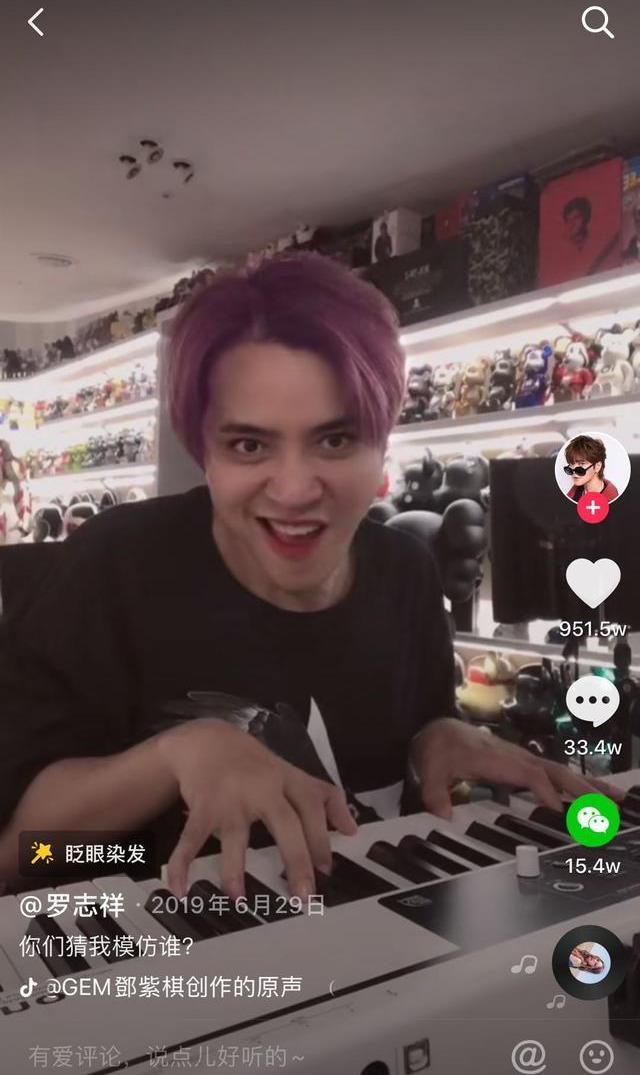The width and height of the screenshot is (640, 1075).
Task: Open the spinning music disc
Action: click(x=590, y=962)
